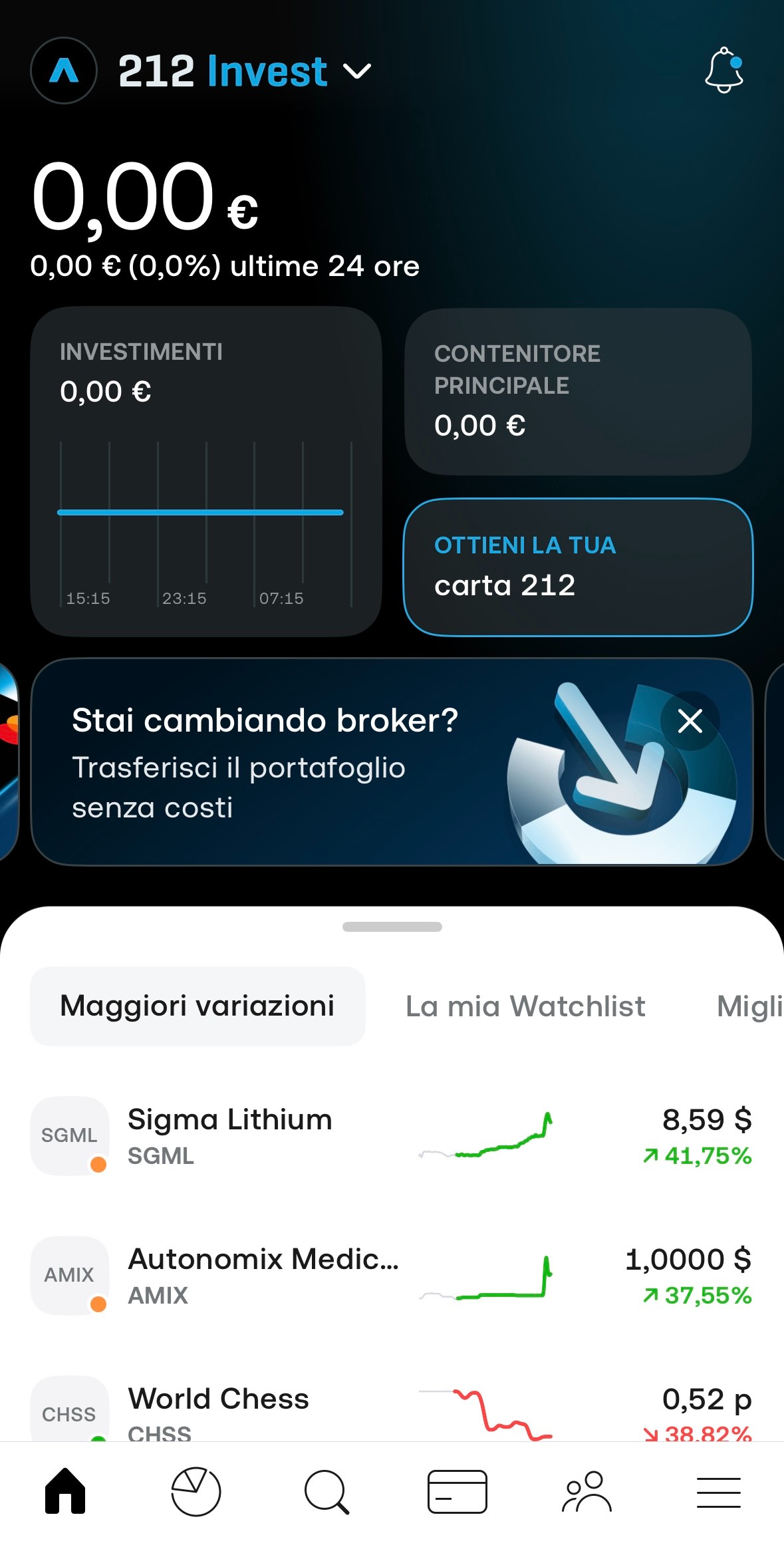The width and height of the screenshot is (784, 1567).
Task: Open the portfolio pie chart tab
Action: pos(196,1491)
